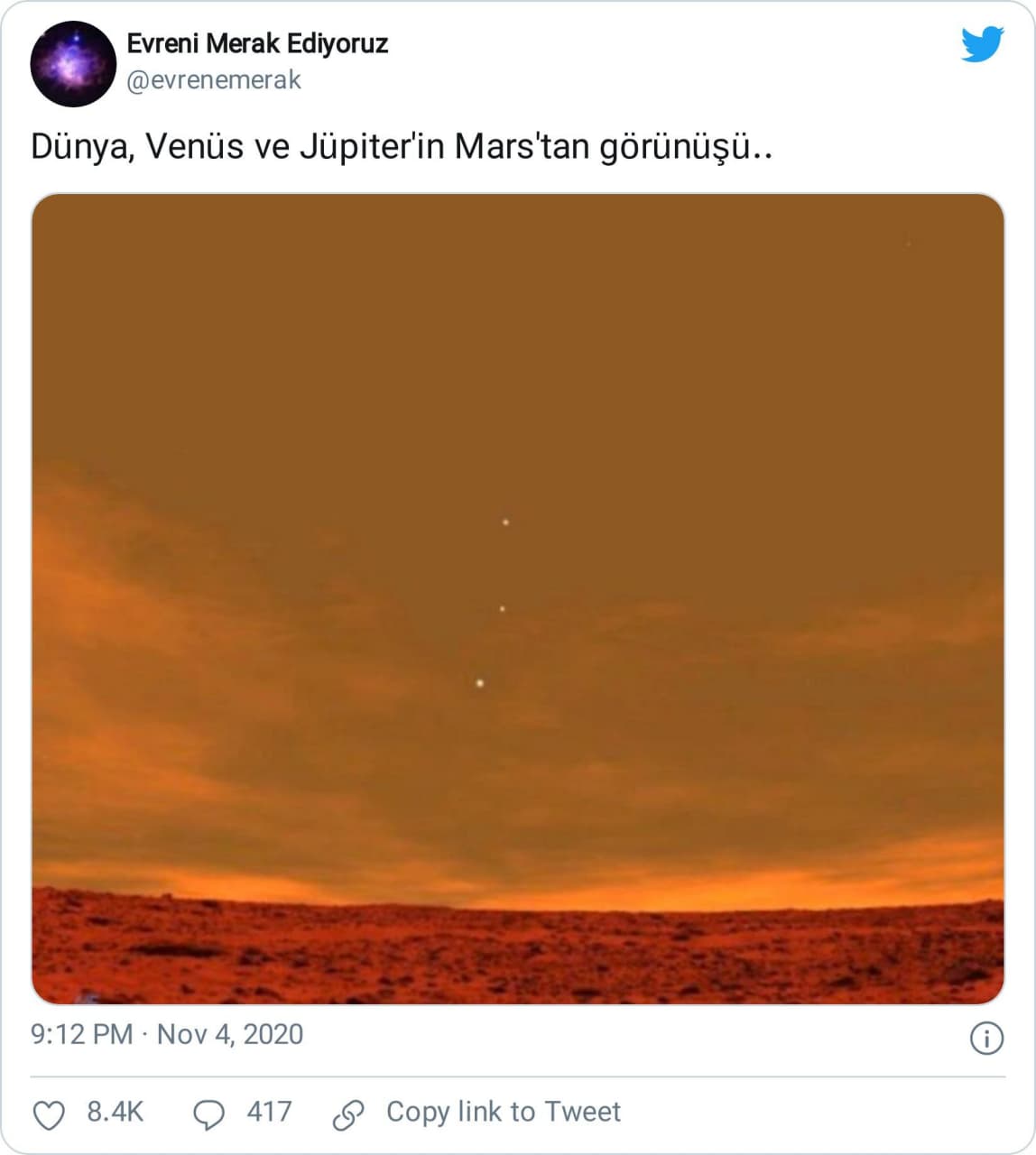
Task: Tap the Twitter bird logo
Action: [x=982, y=44]
